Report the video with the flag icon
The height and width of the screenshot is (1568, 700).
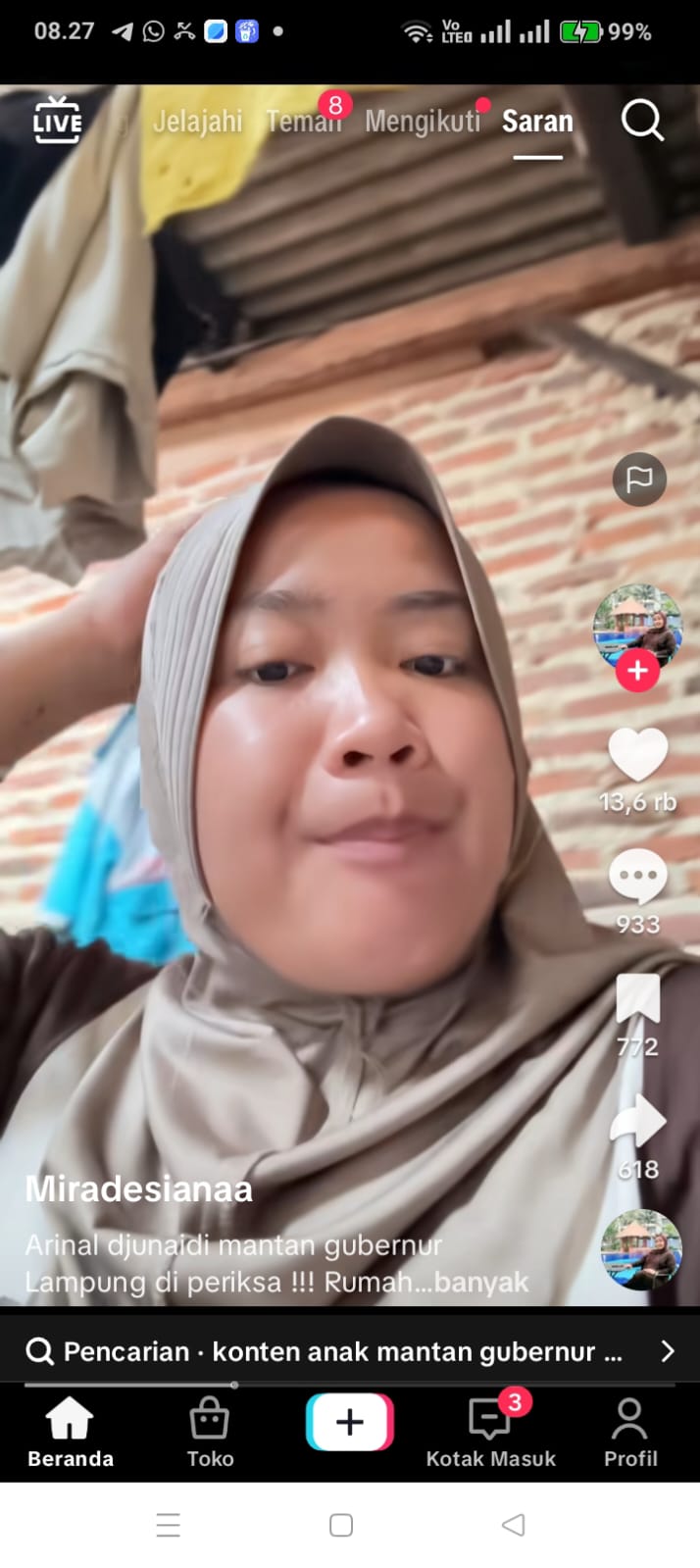pos(639,480)
